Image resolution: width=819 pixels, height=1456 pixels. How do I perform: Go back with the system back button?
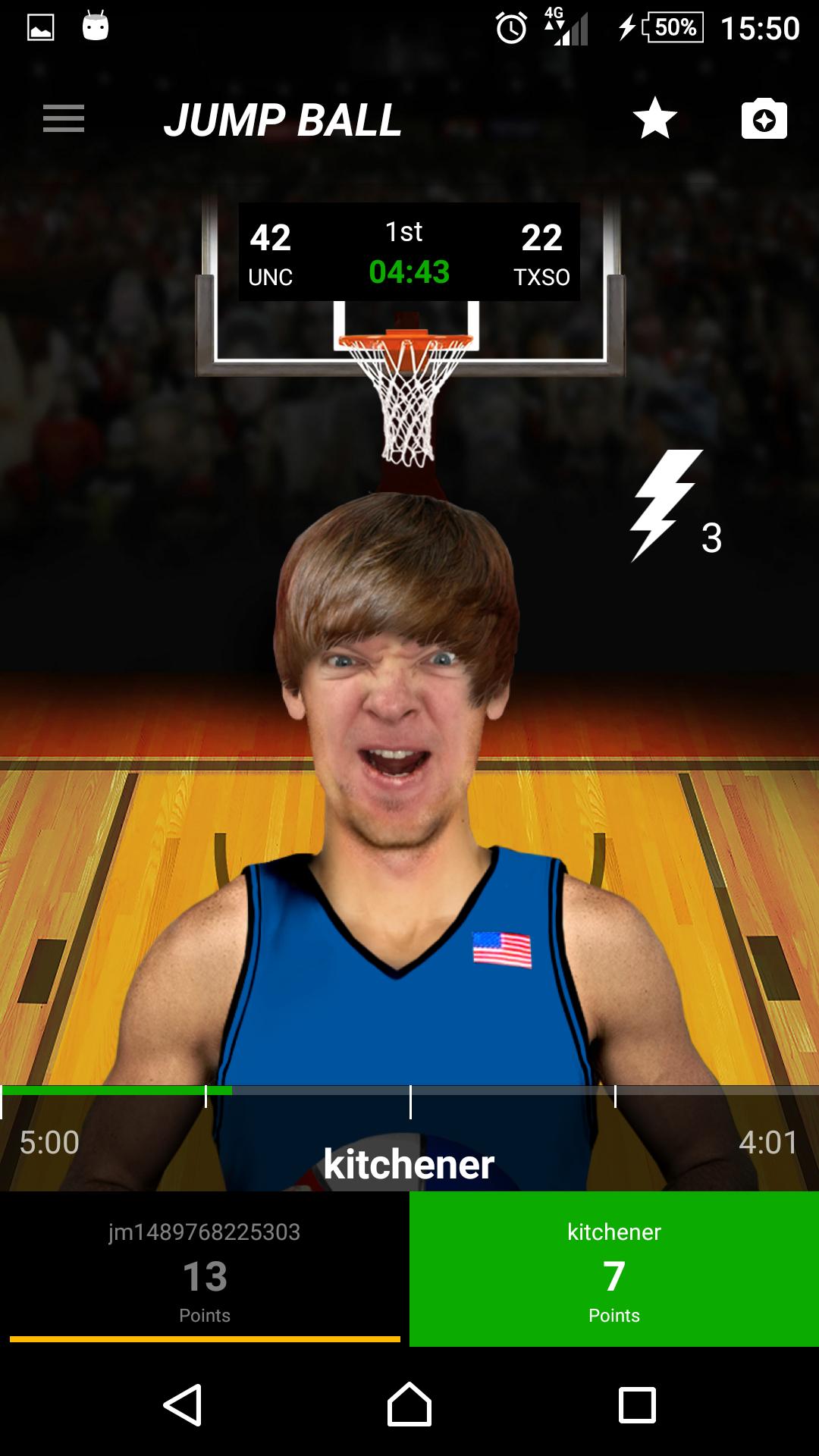[x=183, y=1405]
